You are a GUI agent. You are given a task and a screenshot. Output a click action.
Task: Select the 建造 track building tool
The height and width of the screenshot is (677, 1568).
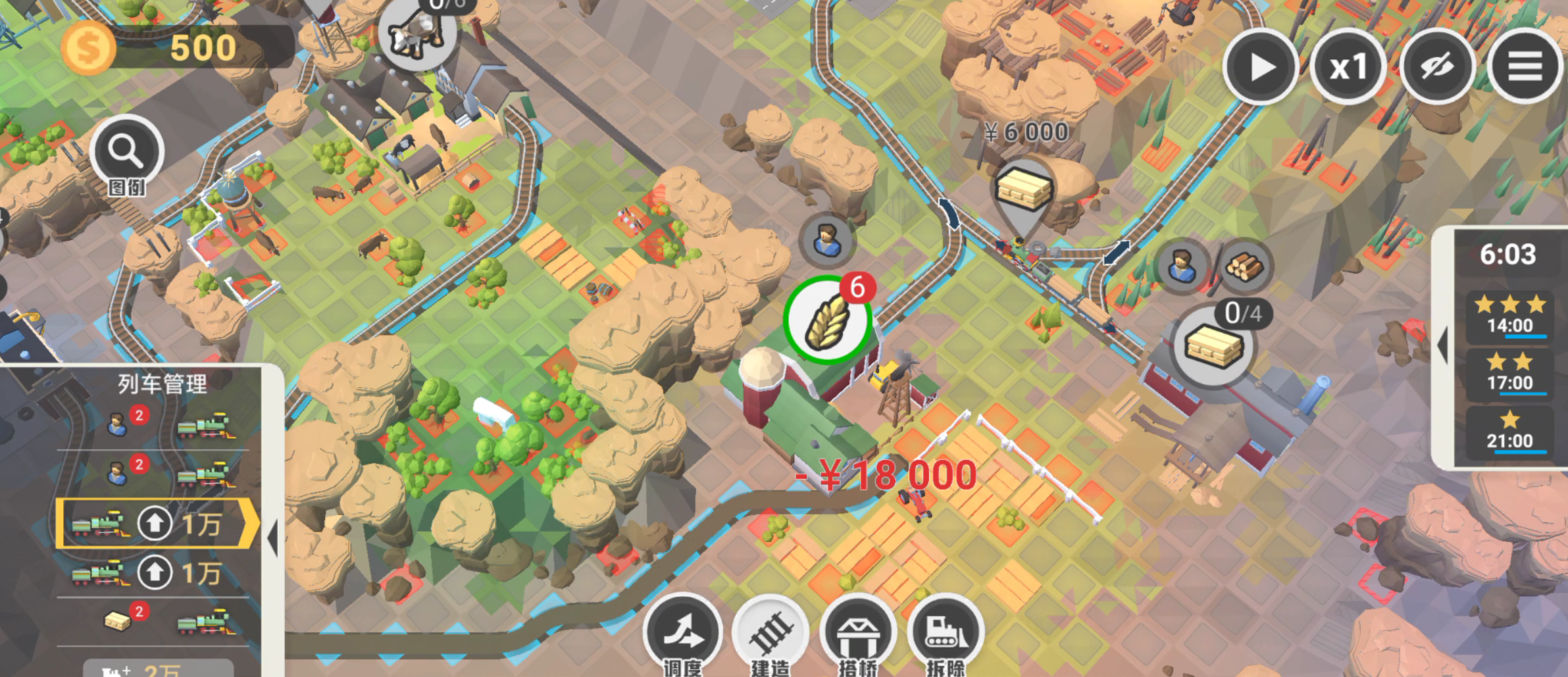tap(770, 633)
